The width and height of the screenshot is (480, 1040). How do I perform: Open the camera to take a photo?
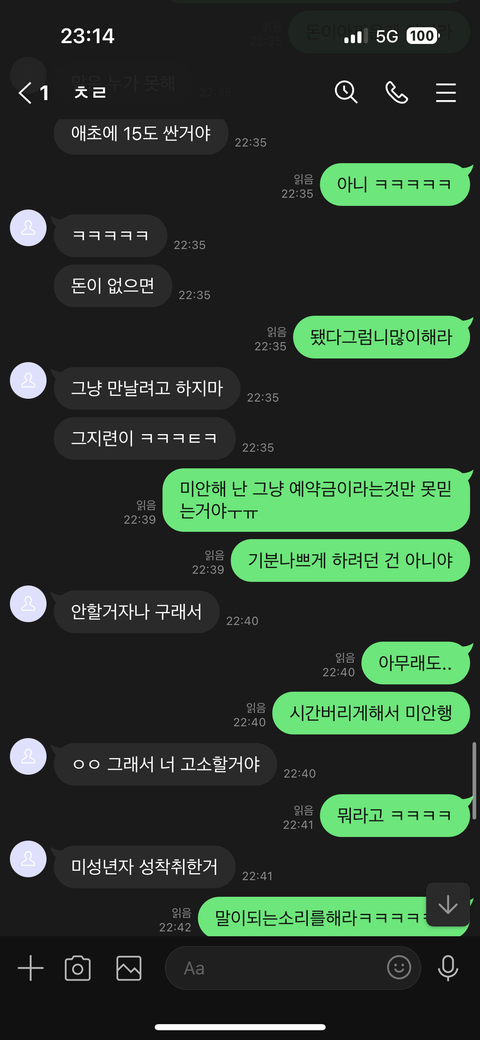click(x=78, y=969)
